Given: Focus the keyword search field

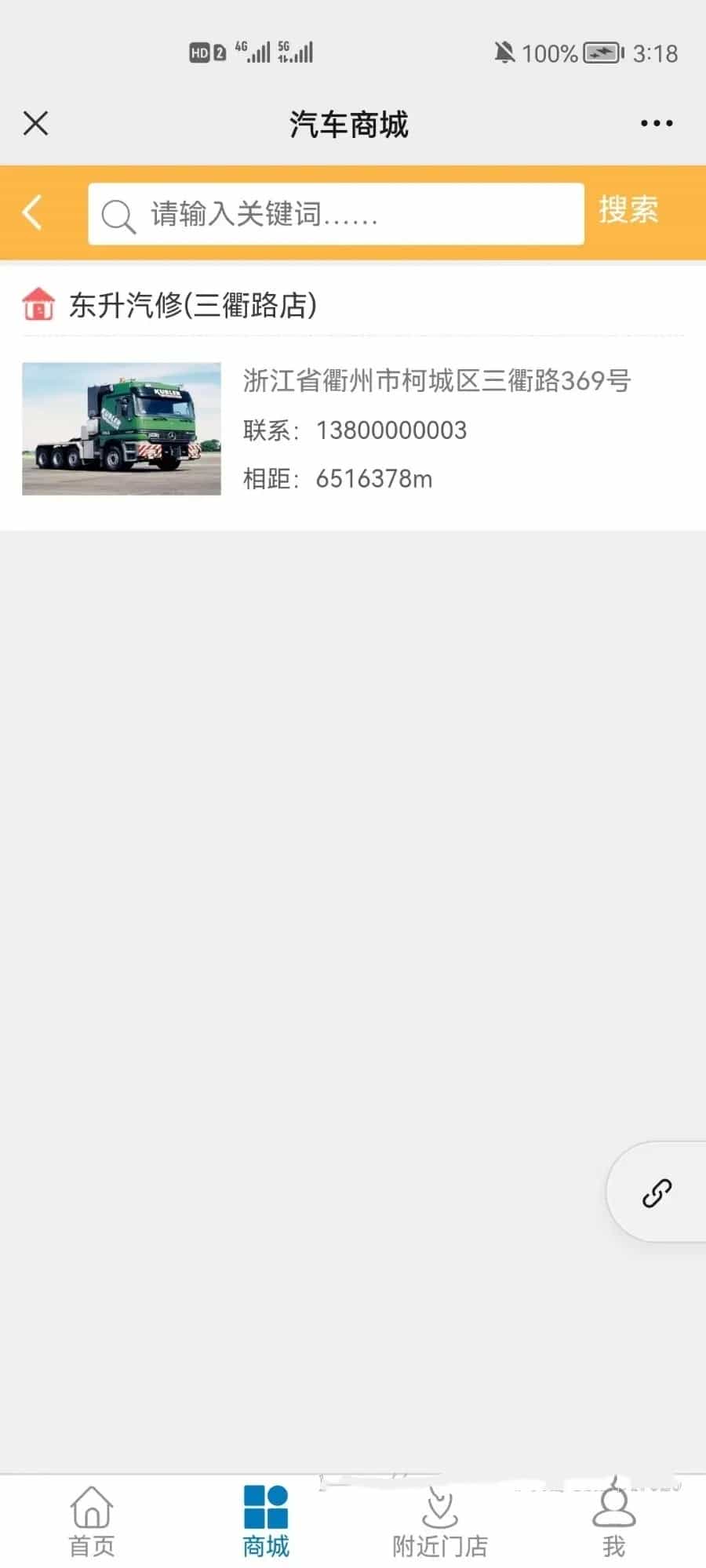Looking at the screenshot, I should click(x=336, y=213).
